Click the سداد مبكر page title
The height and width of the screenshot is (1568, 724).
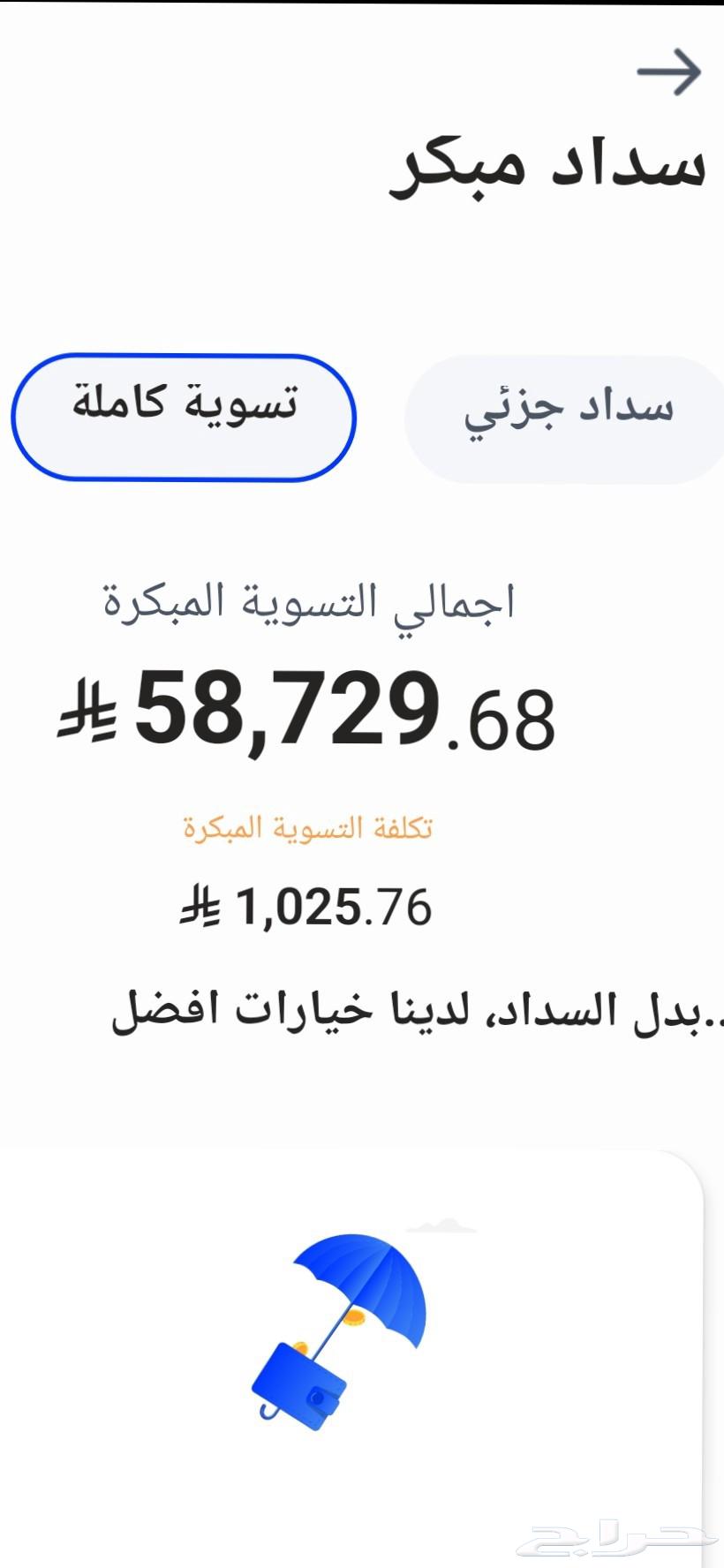[547, 163]
